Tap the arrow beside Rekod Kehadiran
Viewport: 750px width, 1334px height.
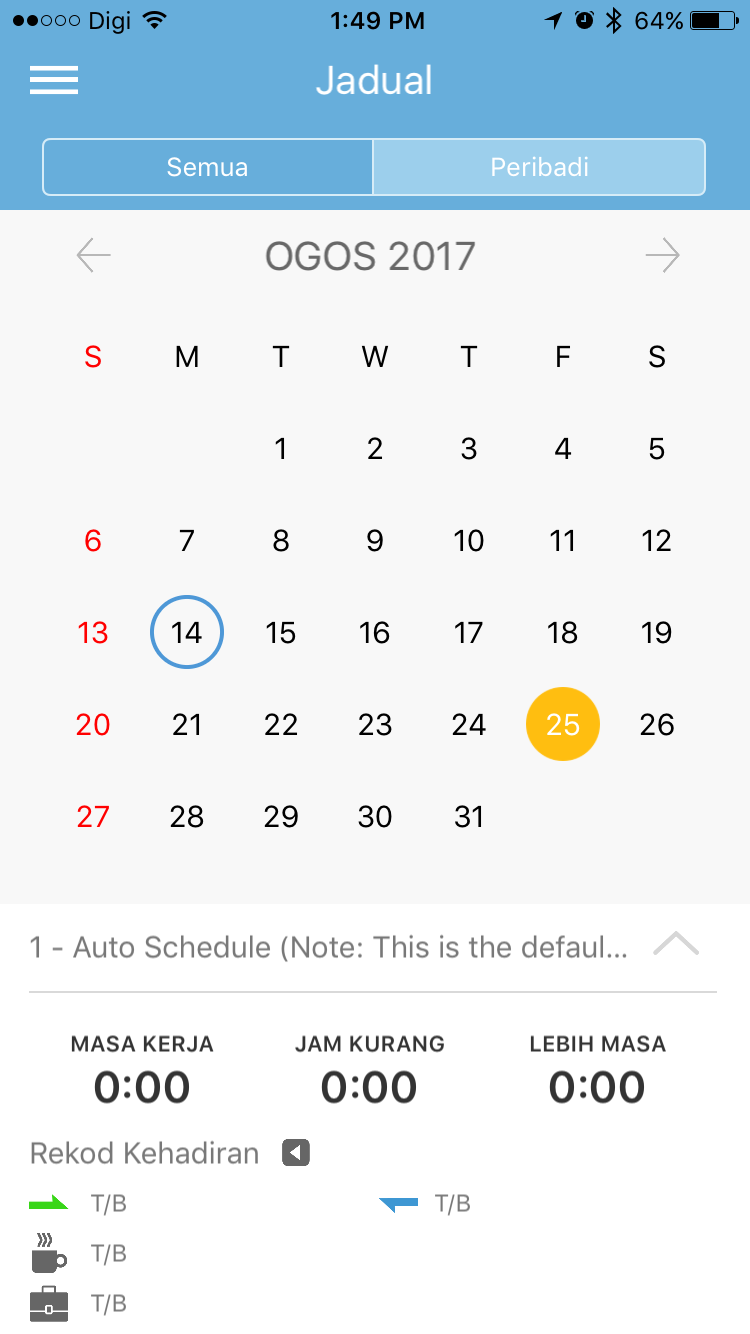tap(296, 1153)
